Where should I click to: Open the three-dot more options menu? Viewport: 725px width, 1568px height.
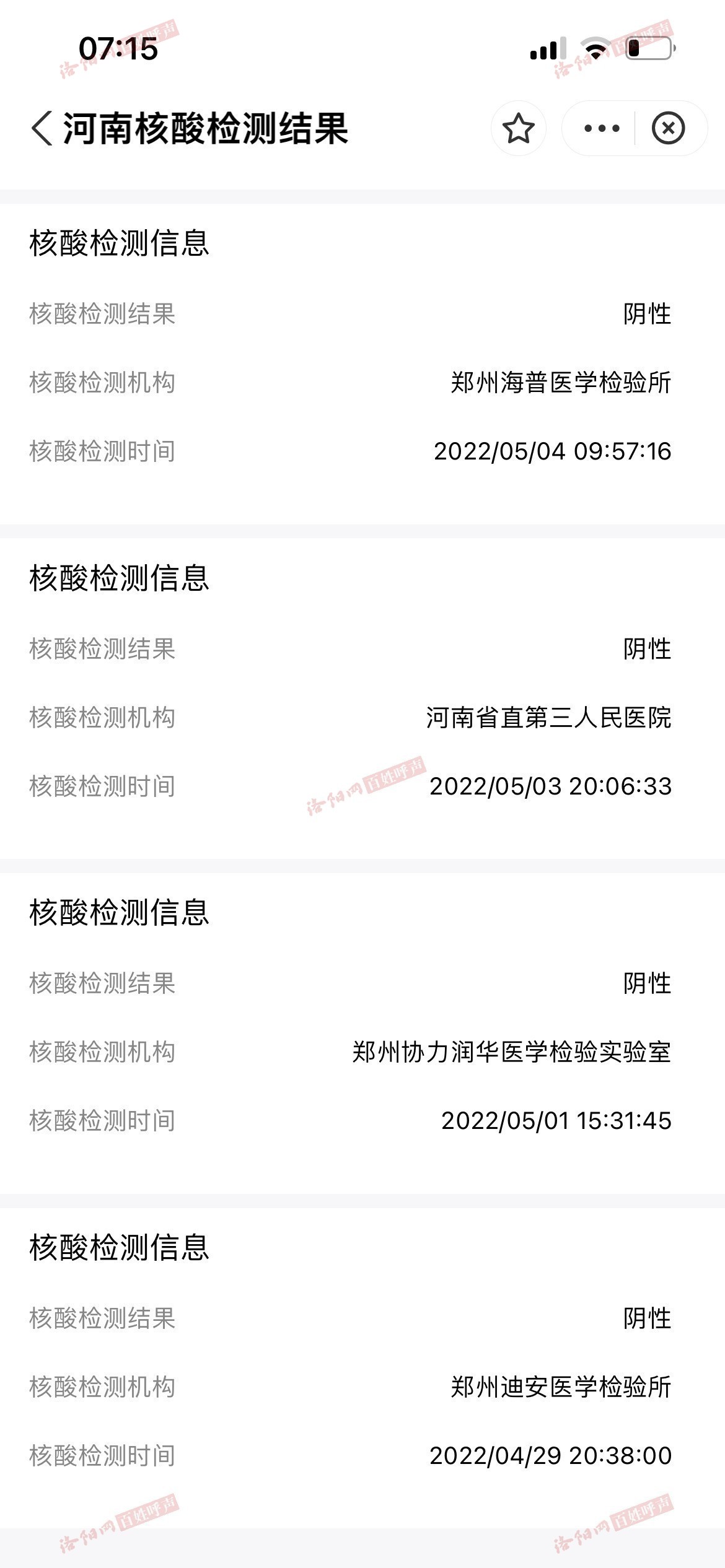click(x=602, y=128)
